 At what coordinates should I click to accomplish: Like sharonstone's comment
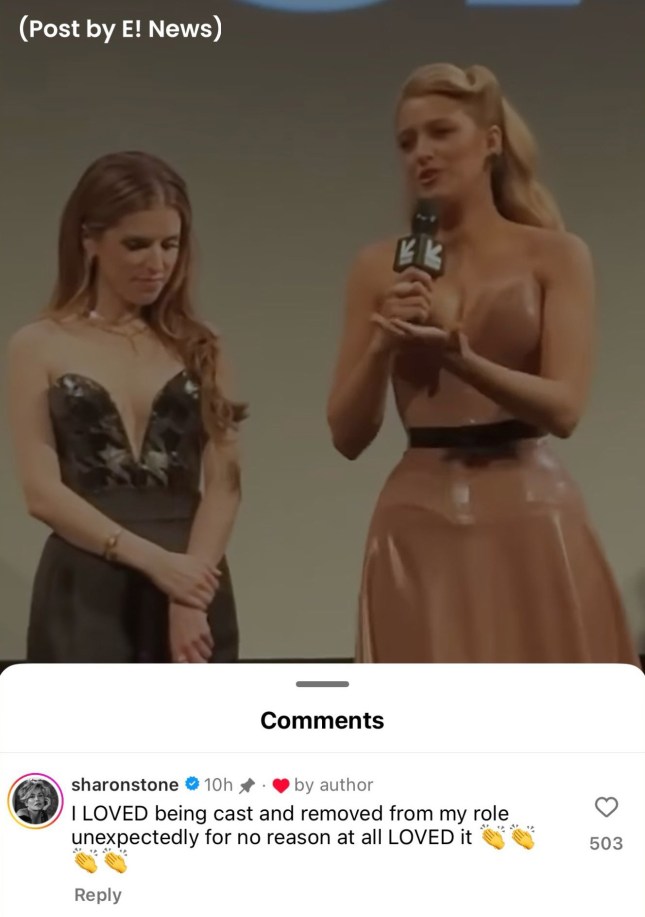tap(606, 806)
